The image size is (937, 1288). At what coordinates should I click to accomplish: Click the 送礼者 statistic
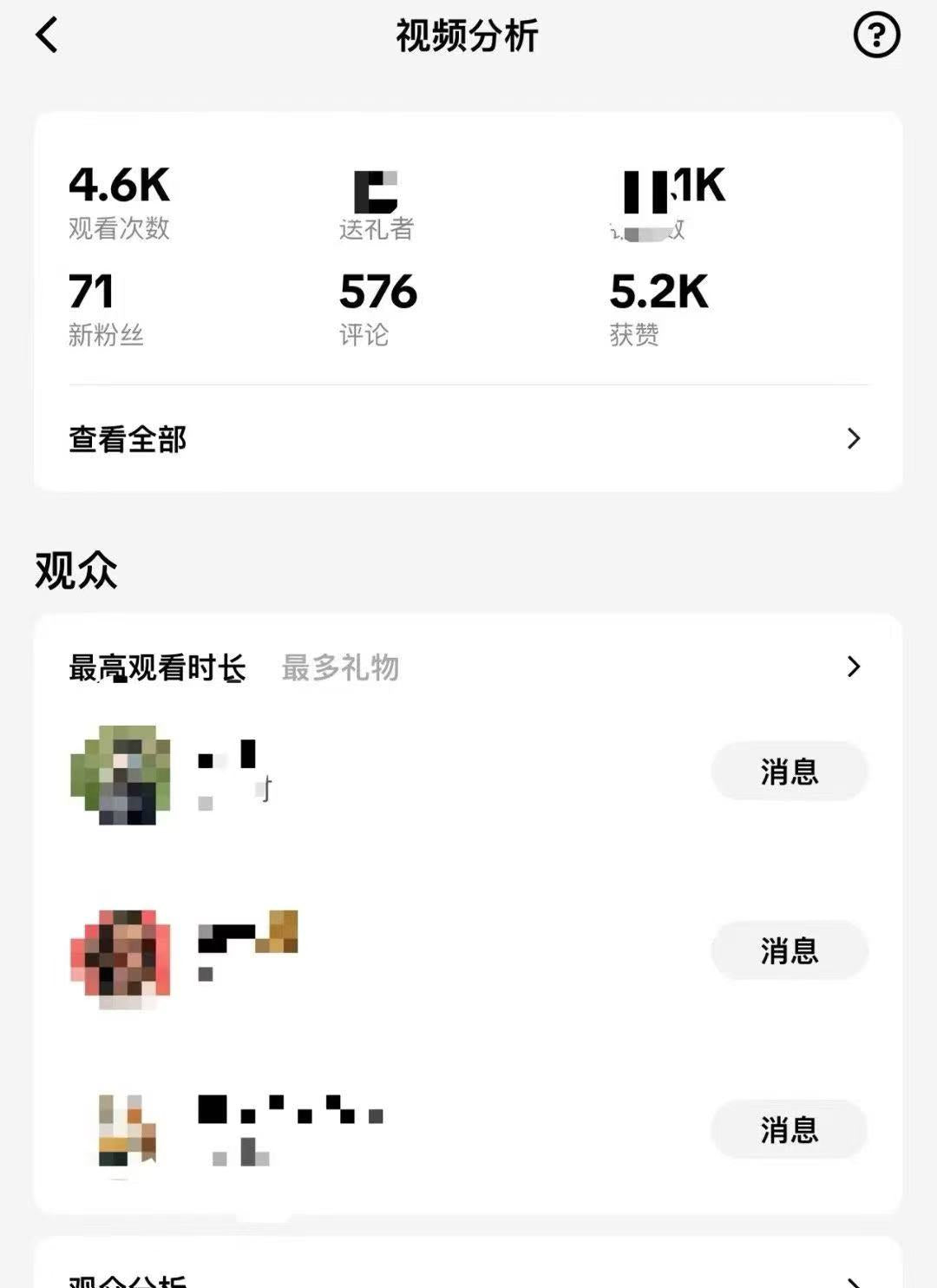tap(377, 200)
